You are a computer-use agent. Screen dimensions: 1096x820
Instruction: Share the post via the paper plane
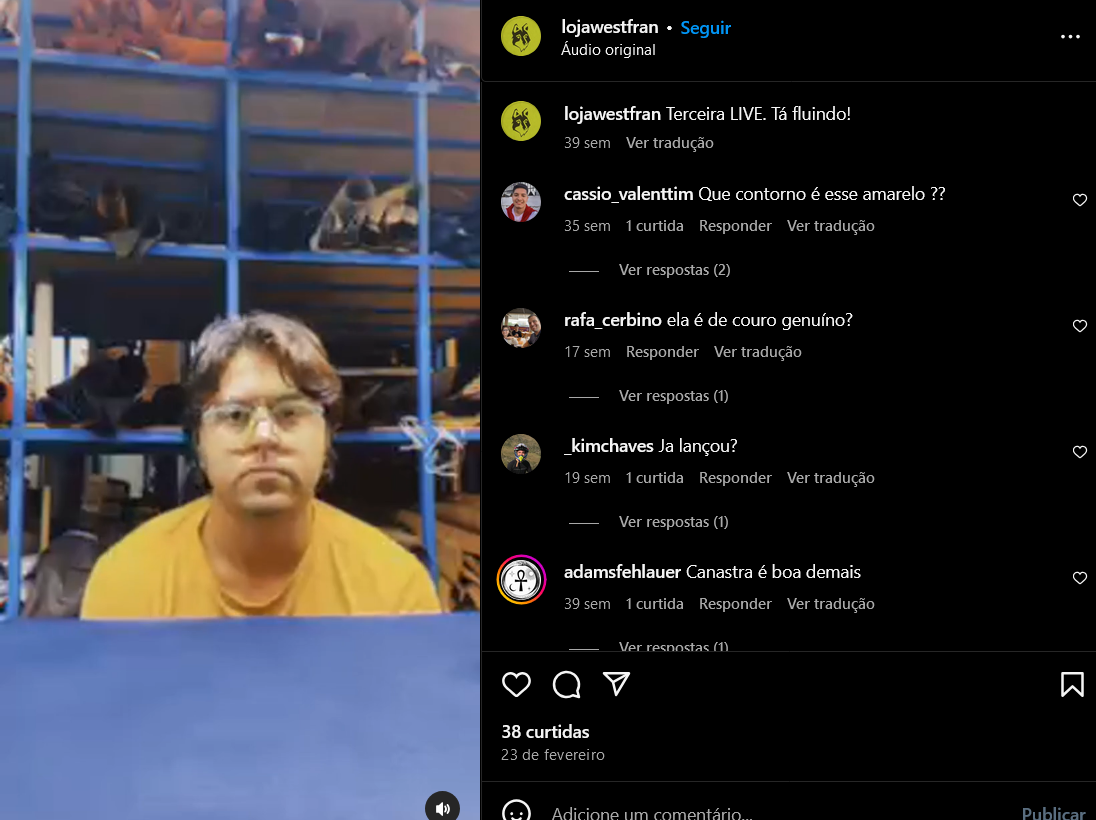tap(617, 684)
